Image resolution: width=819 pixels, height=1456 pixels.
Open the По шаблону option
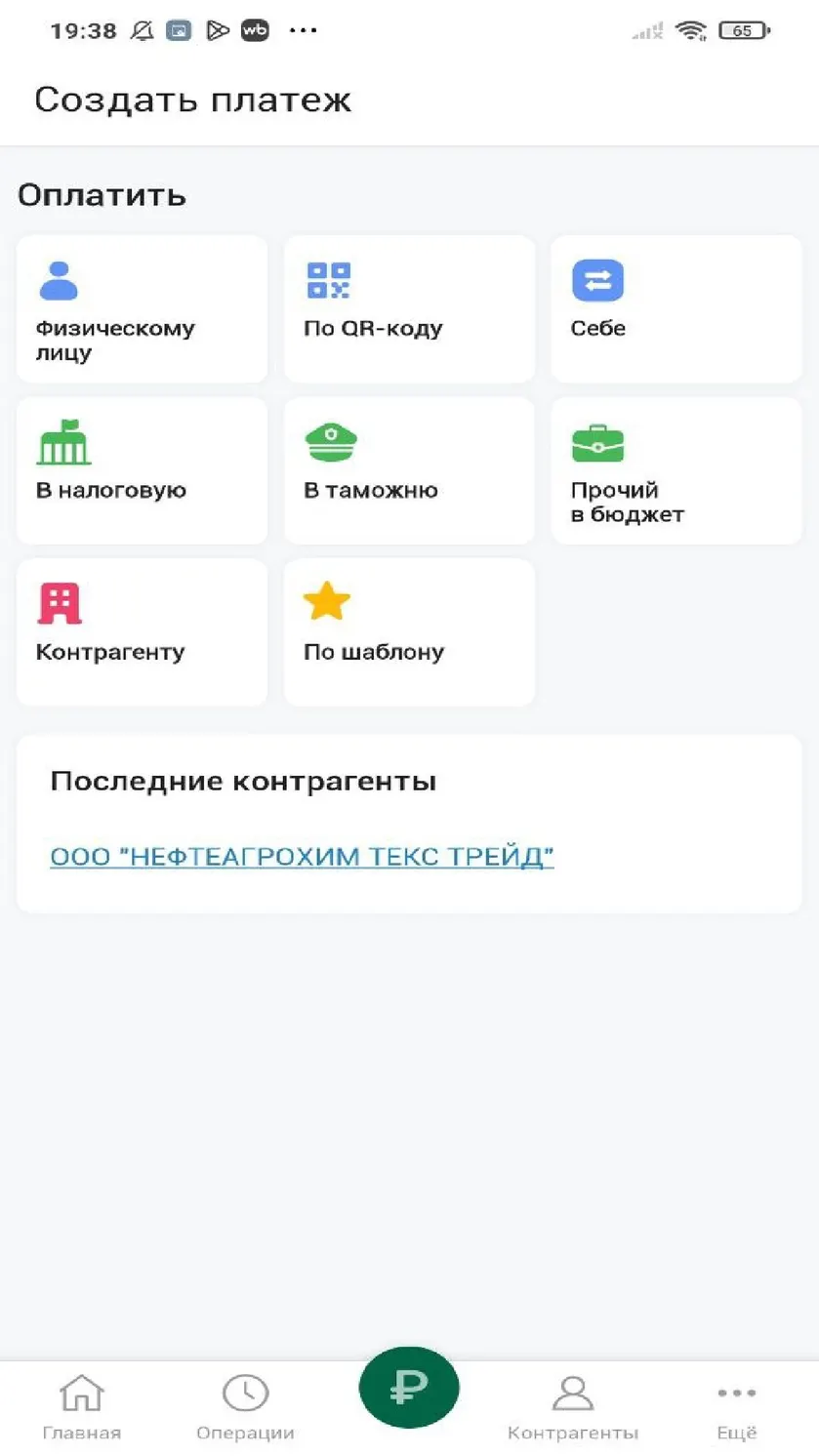coord(409,632)
